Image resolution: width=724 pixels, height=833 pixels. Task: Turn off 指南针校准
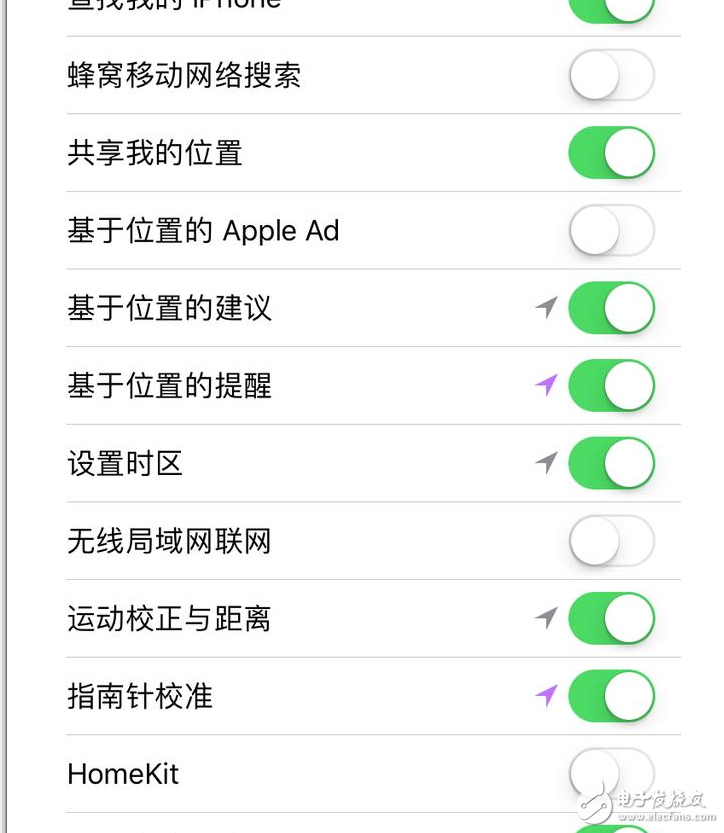(x=611, y=696)
